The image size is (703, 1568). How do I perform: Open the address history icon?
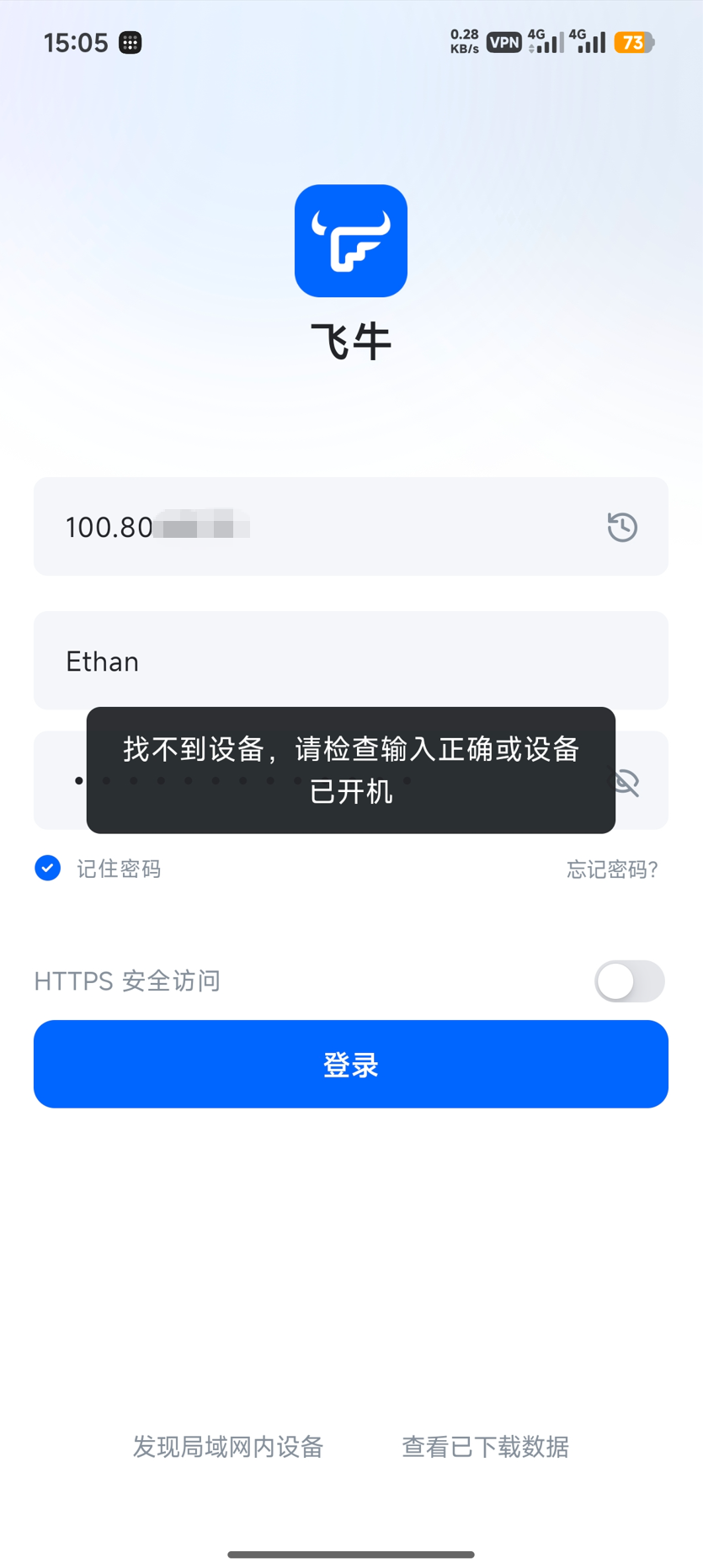tap(622, 528)
